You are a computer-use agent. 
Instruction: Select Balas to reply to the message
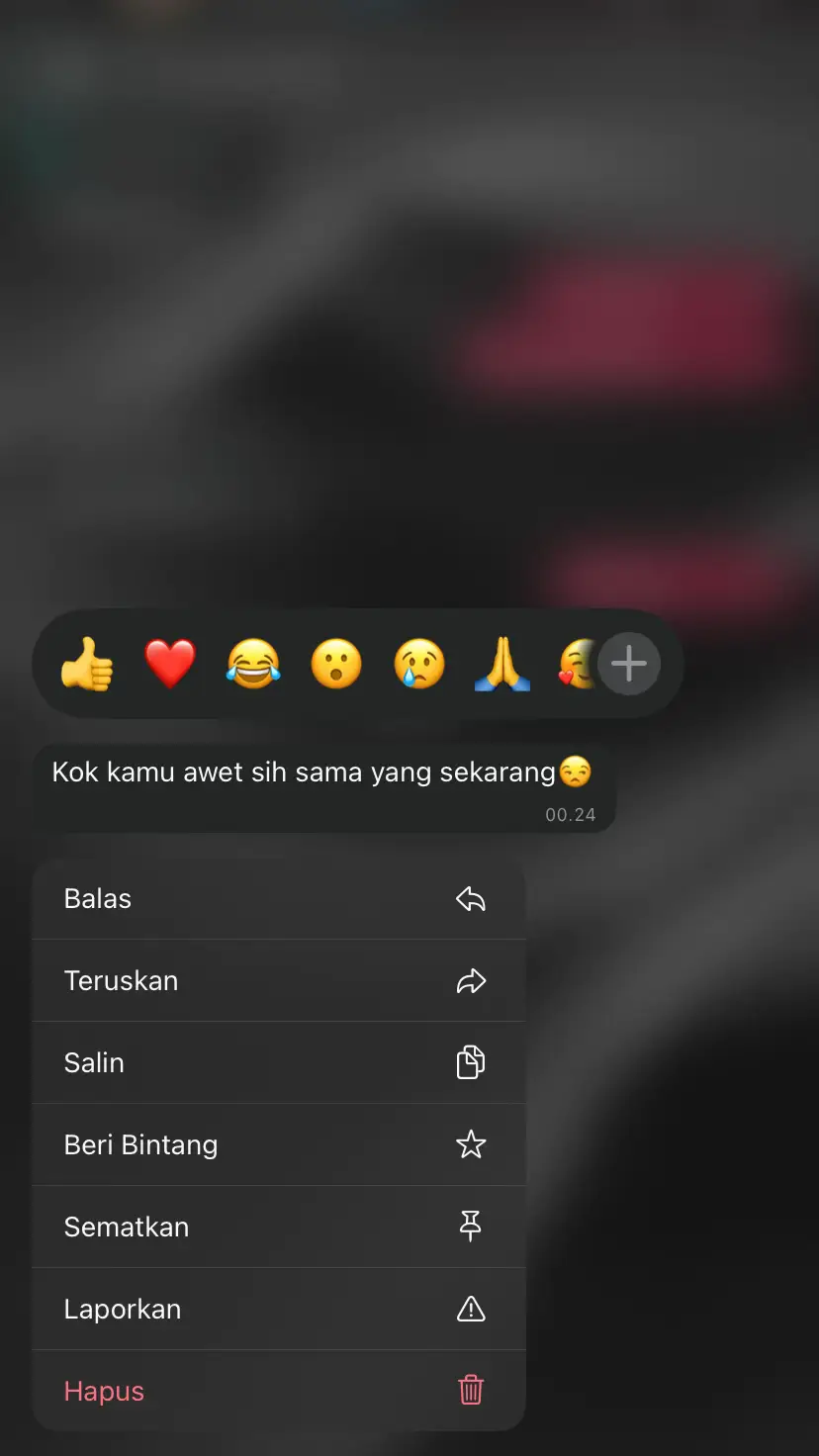tap(98, 899)
